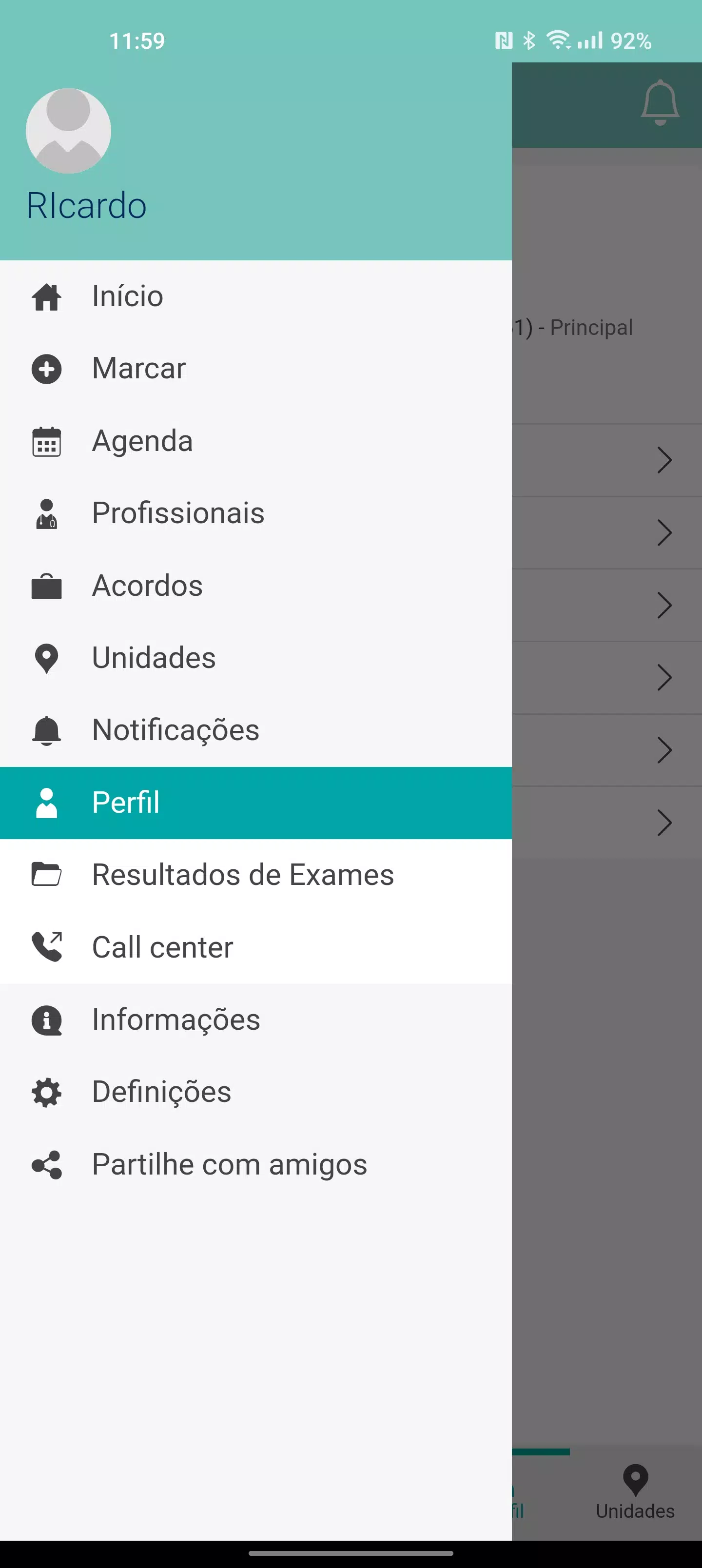The height and width of the screenshot is (1568, 702).
Task: Tap the Call center option
Action: [x=162, y=947]
